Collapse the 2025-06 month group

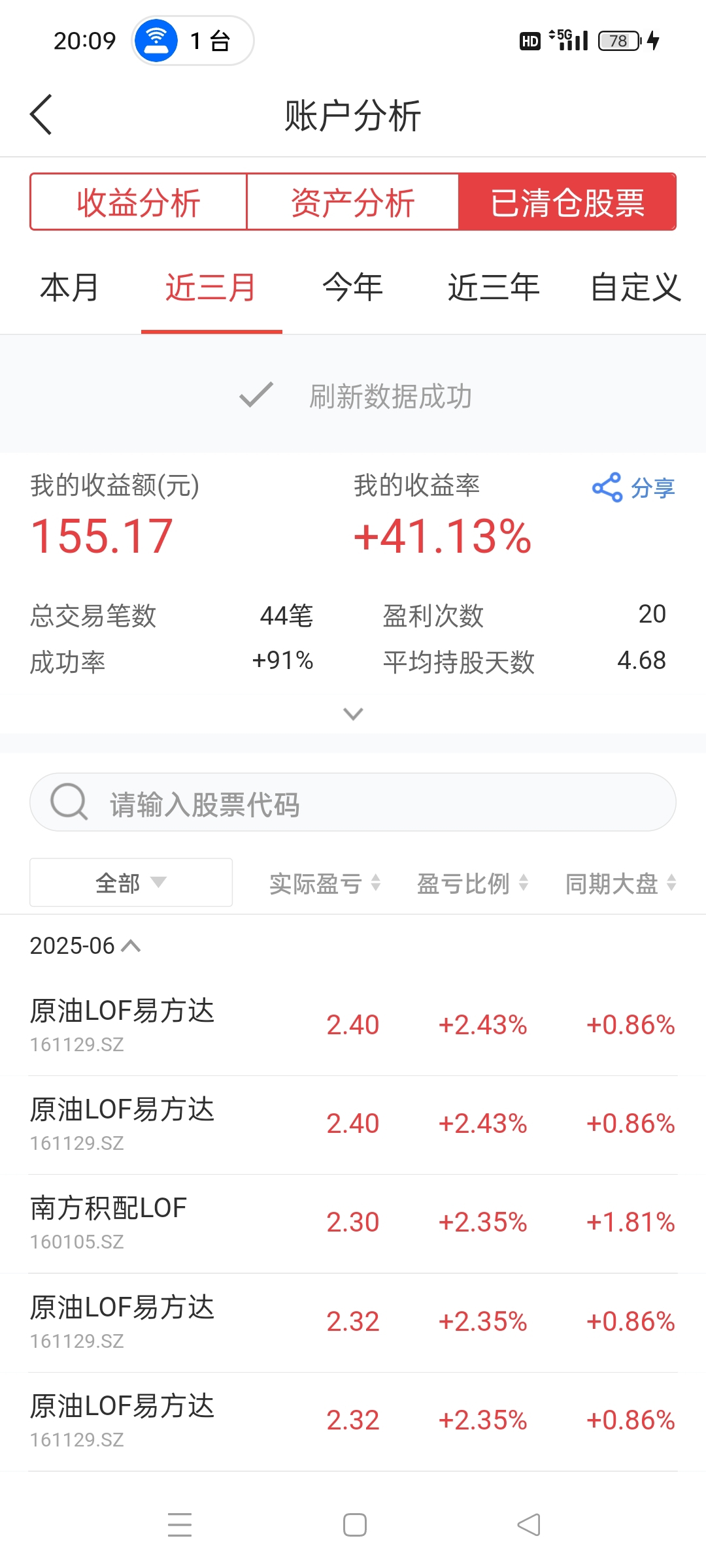click(x=85, y=945)
